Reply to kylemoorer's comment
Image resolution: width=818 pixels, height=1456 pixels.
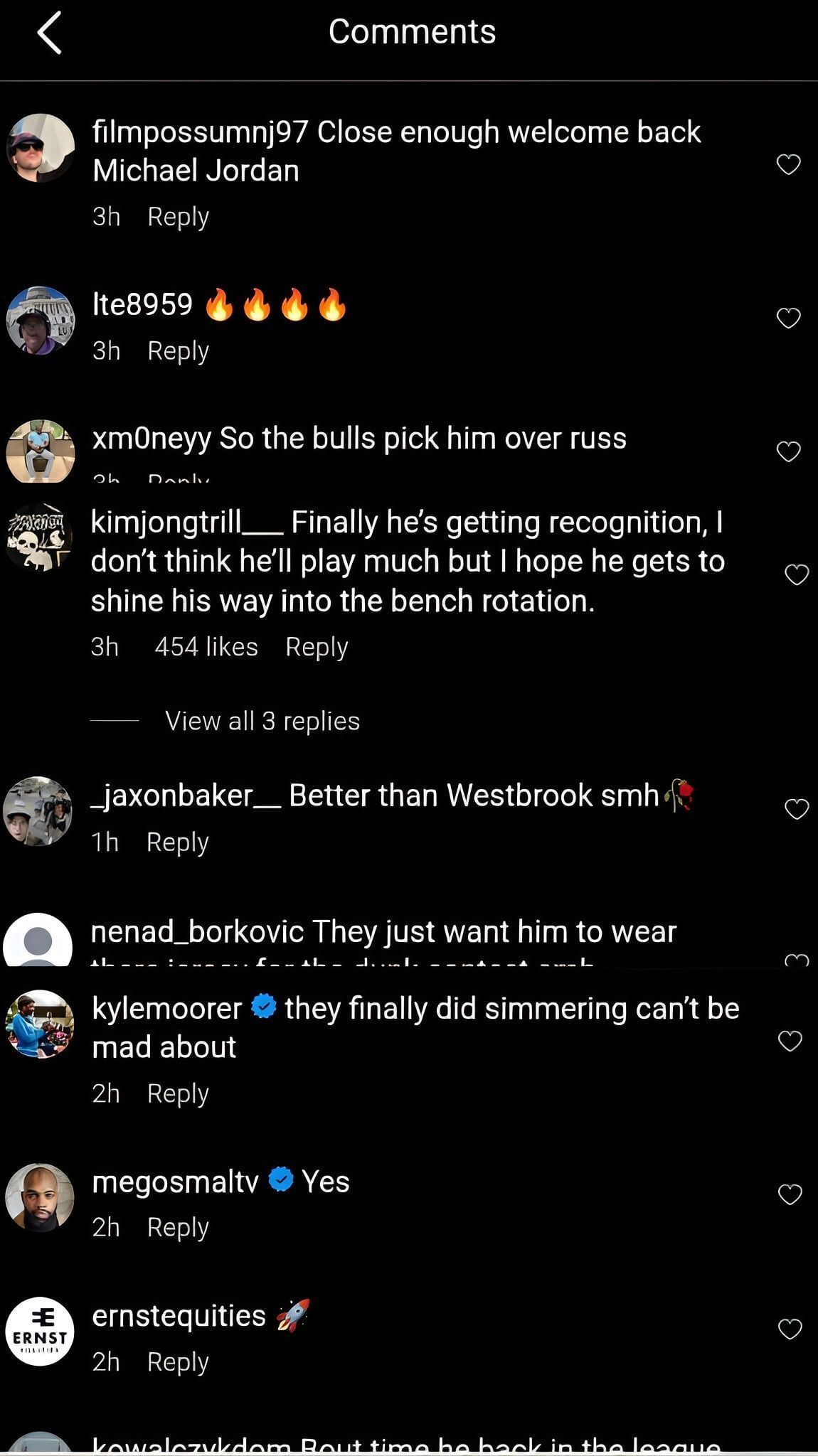(178, 1093)
